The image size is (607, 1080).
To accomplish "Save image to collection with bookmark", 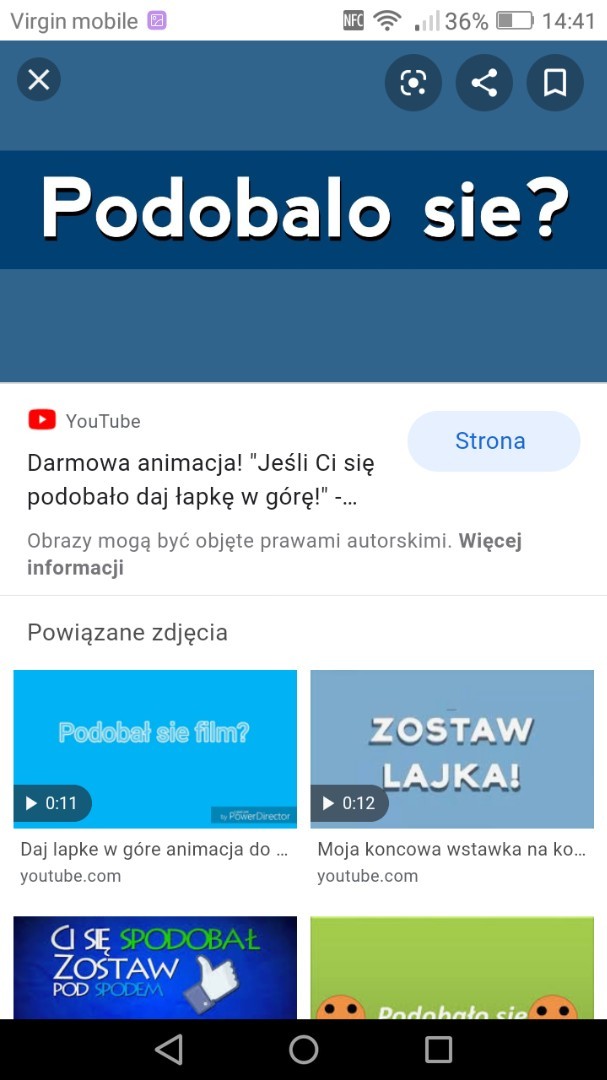I will (555, 82).
